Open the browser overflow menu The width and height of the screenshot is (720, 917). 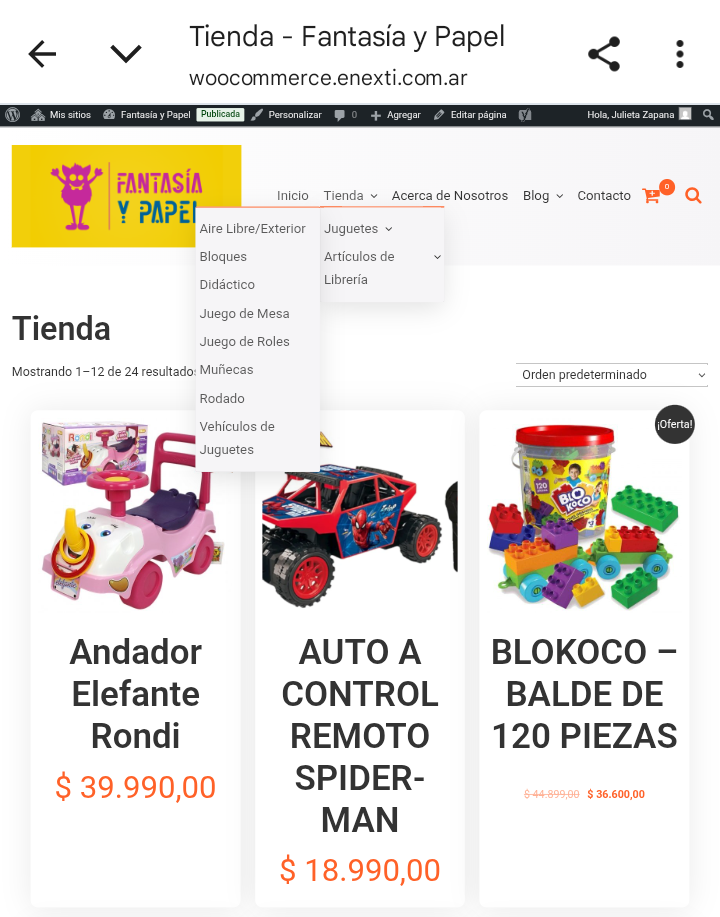click(679, 54)
